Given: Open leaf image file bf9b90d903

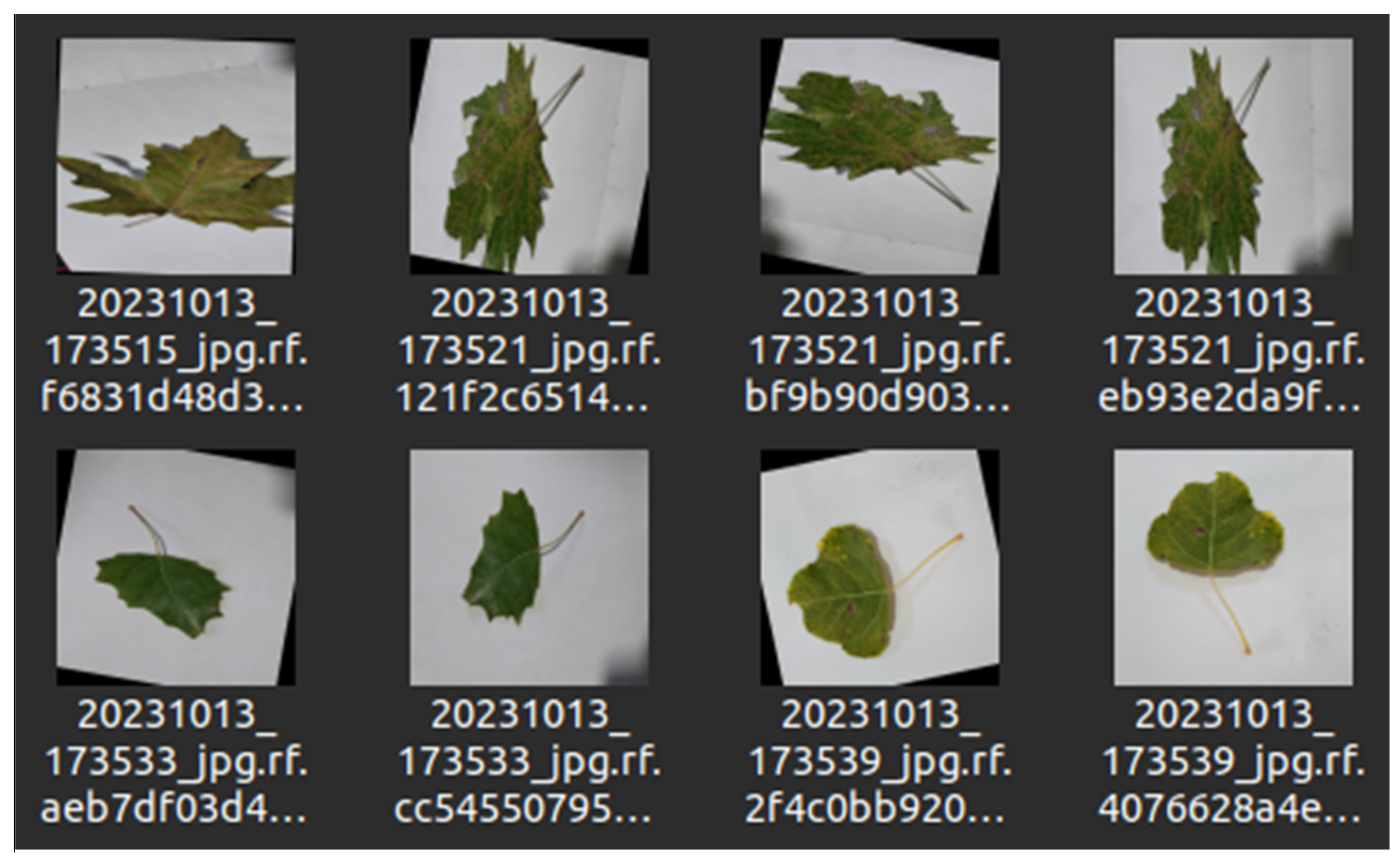Looking at the screenshot, I should click(879, 156).
